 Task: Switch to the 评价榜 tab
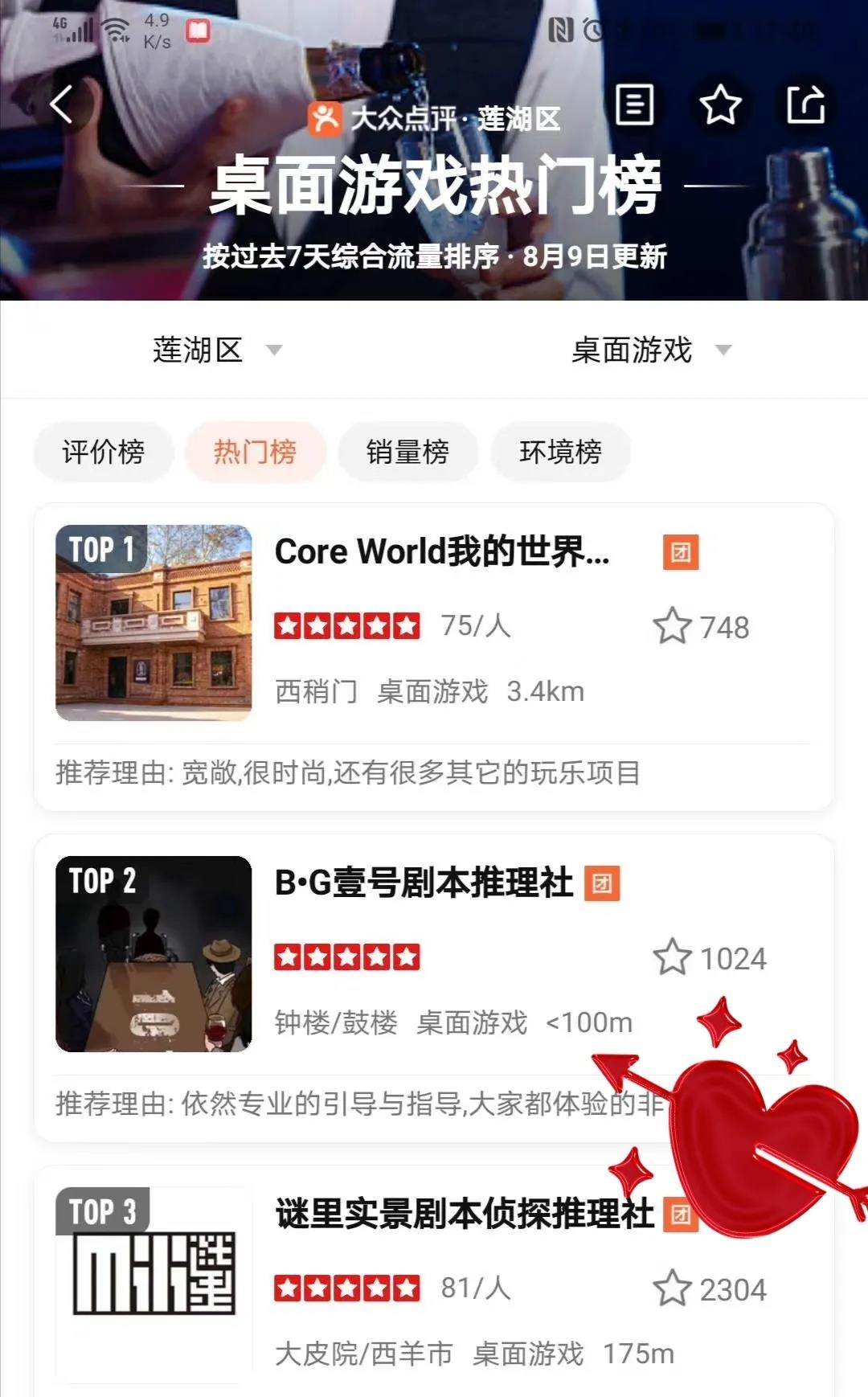point(104,452)
